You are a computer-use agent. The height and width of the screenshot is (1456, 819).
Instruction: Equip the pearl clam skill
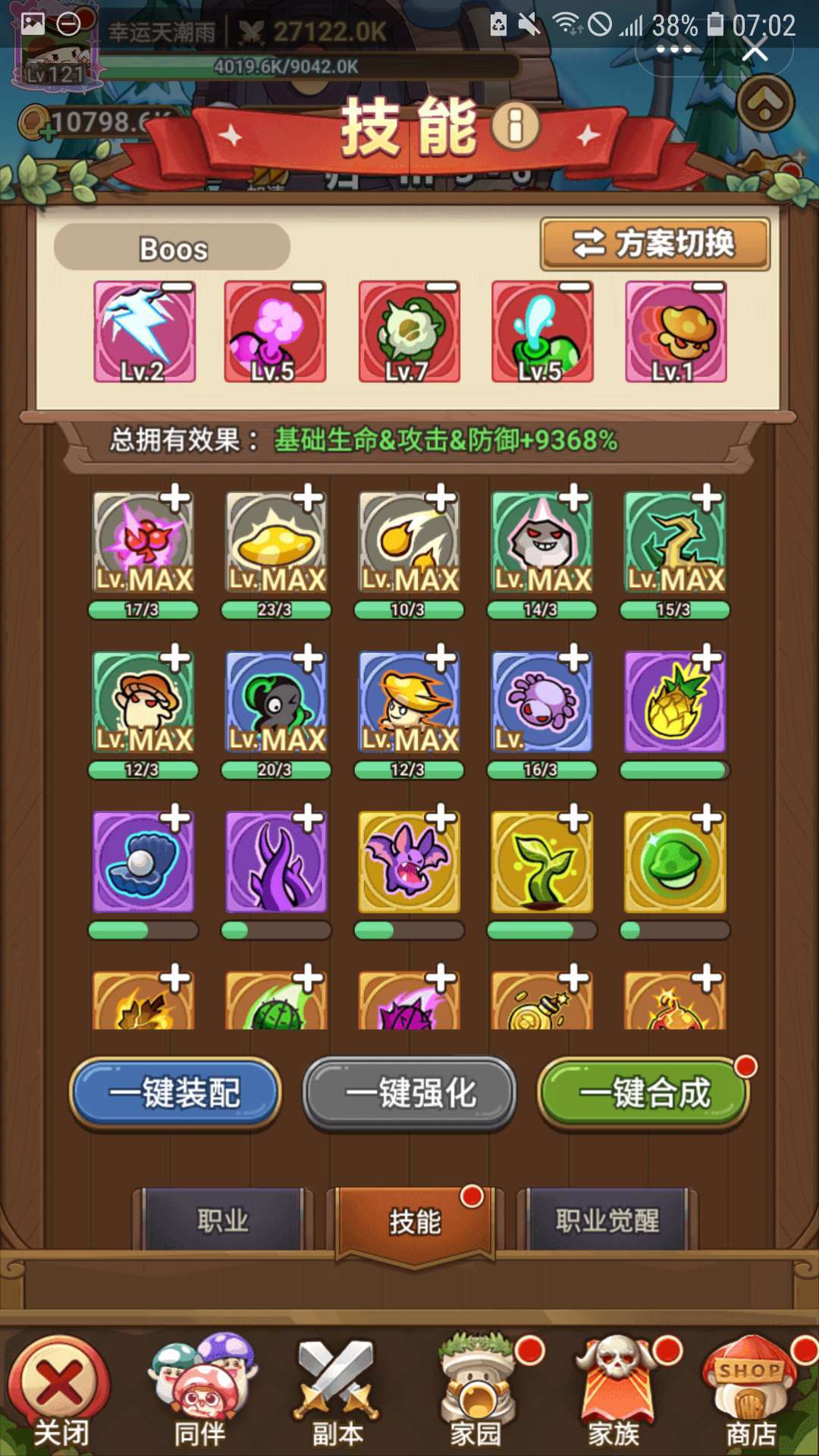pos(174,818)
